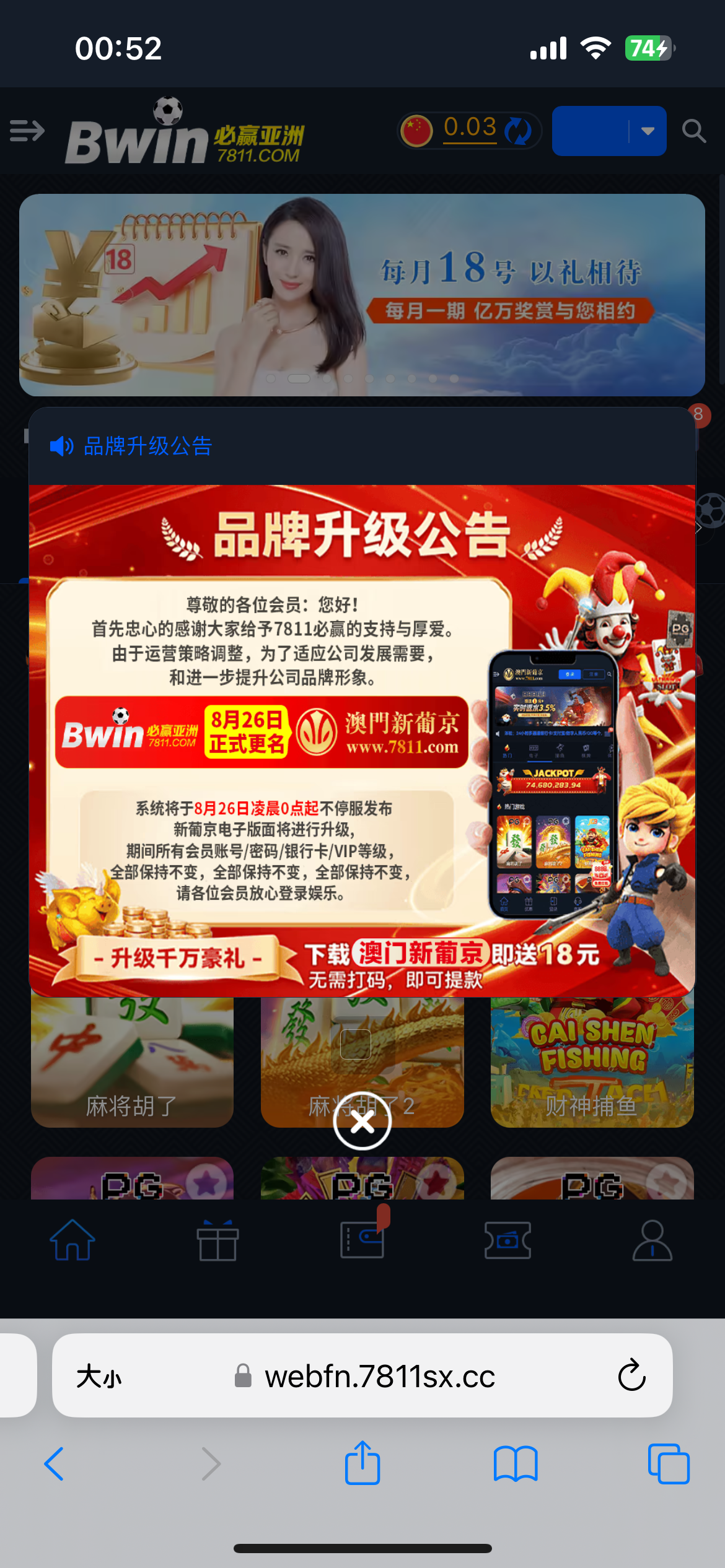Viewport: 725px width, 1568px height.
Task: Switch to the profile tab
Action: pos(652,1240)
